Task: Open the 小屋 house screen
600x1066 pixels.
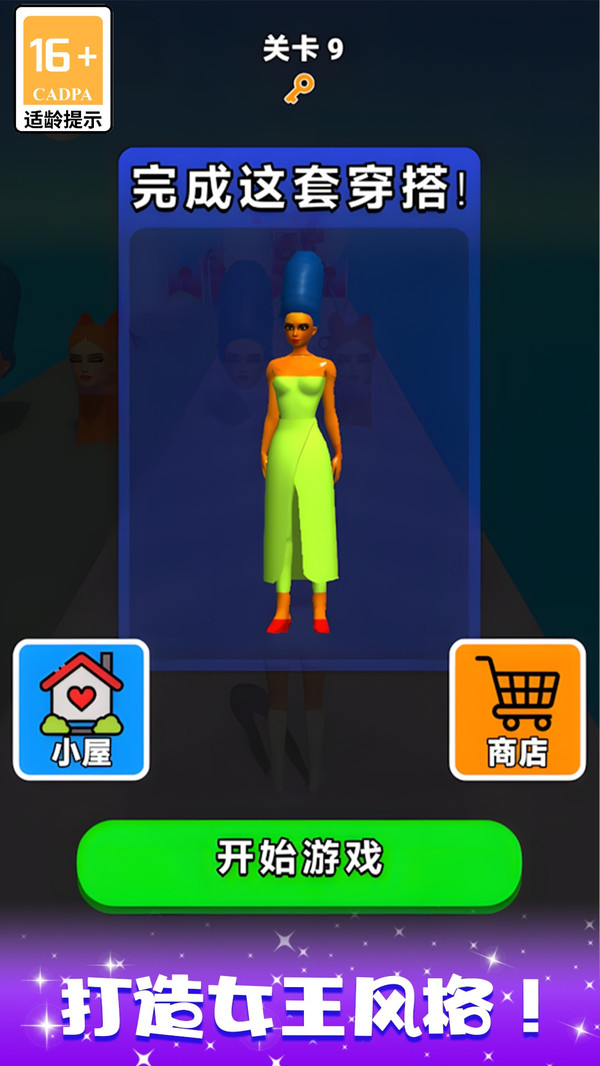Action: pyautogui.click(x=81, y=709)
